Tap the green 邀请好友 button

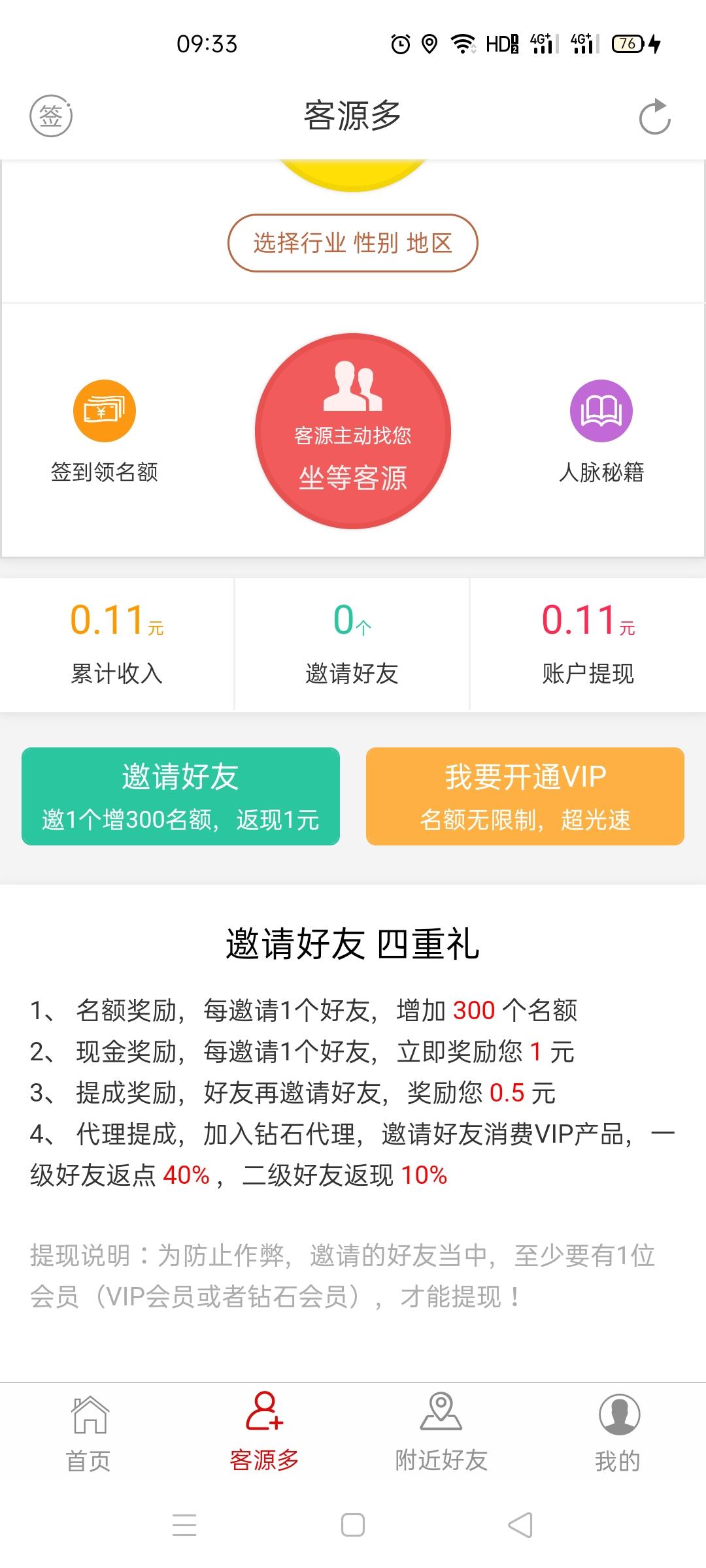pos(180,796)
